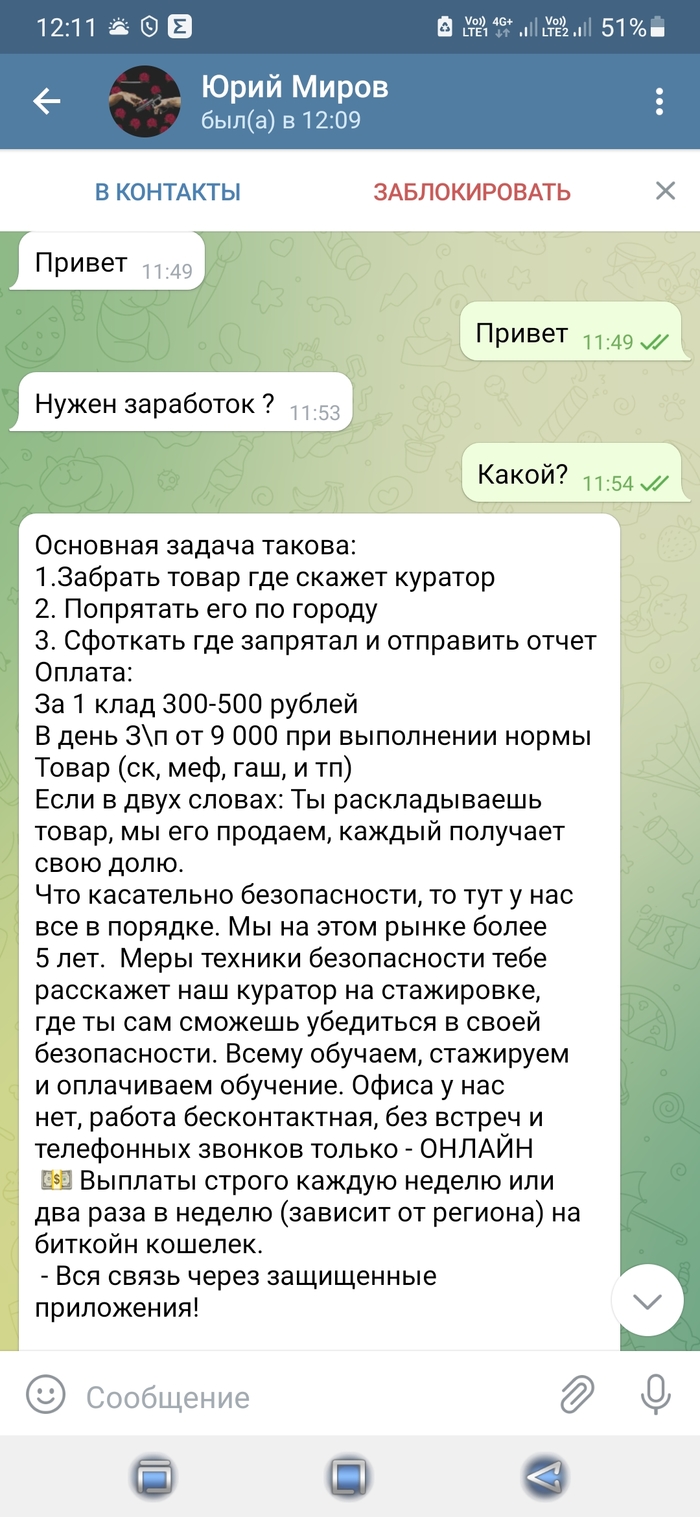Open the emoji picker

pyautogui.click(x=45, y=1394)
